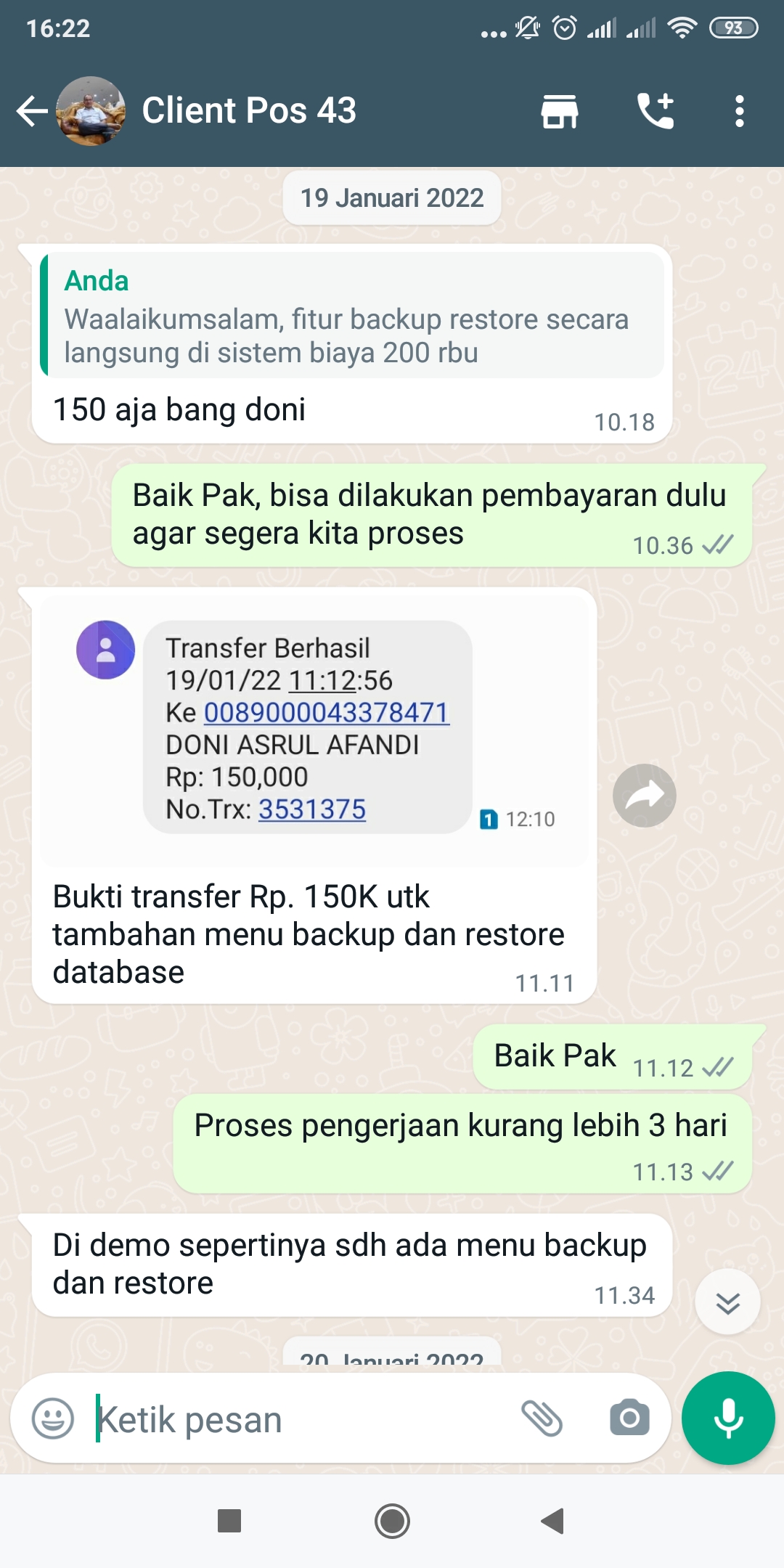Go back using the header arrow
The height and width of the screenshot is (1568, 784).
(33, 111)
